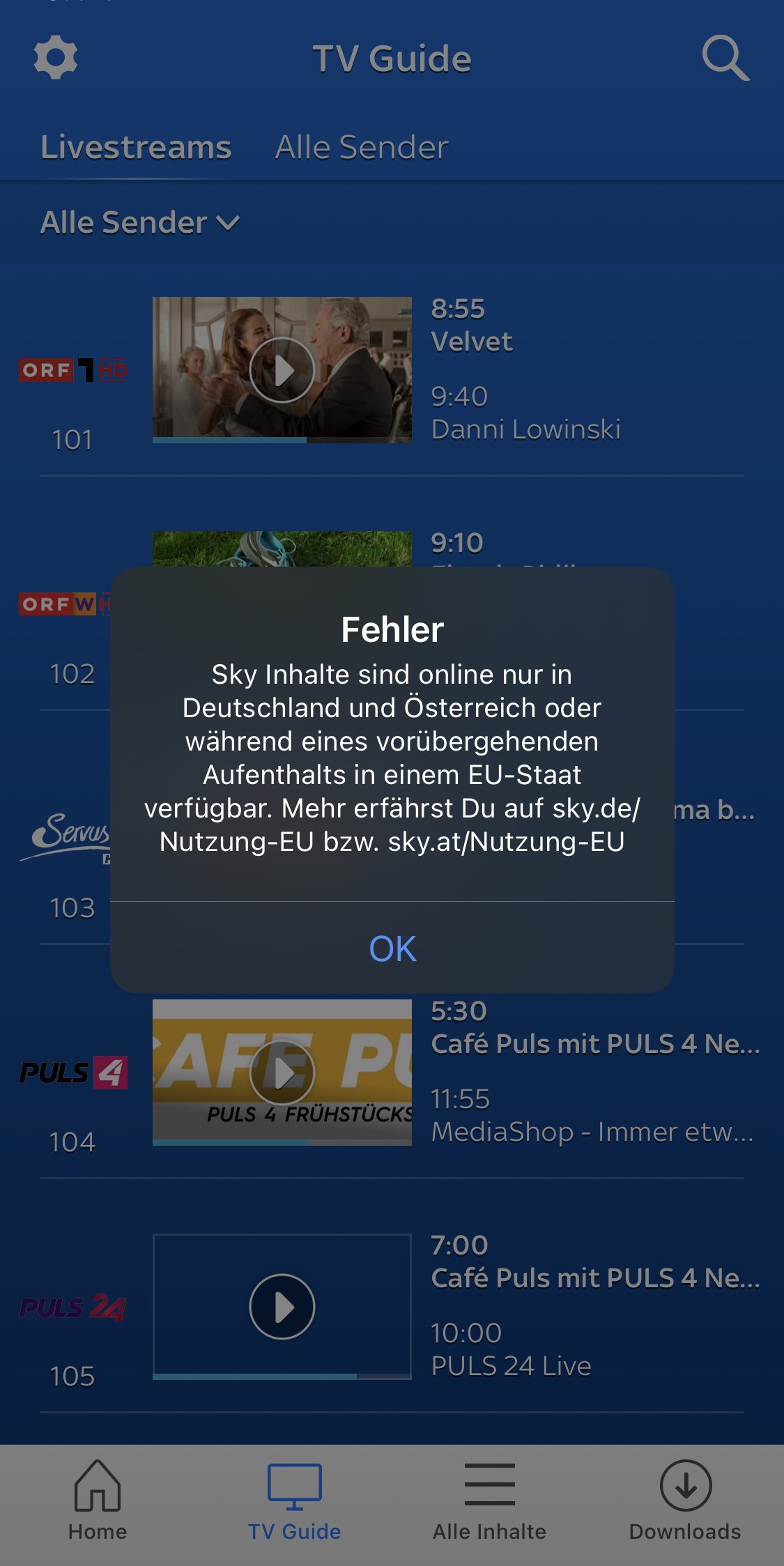
Task: Open the search magnifier
Action: point(725,58)
